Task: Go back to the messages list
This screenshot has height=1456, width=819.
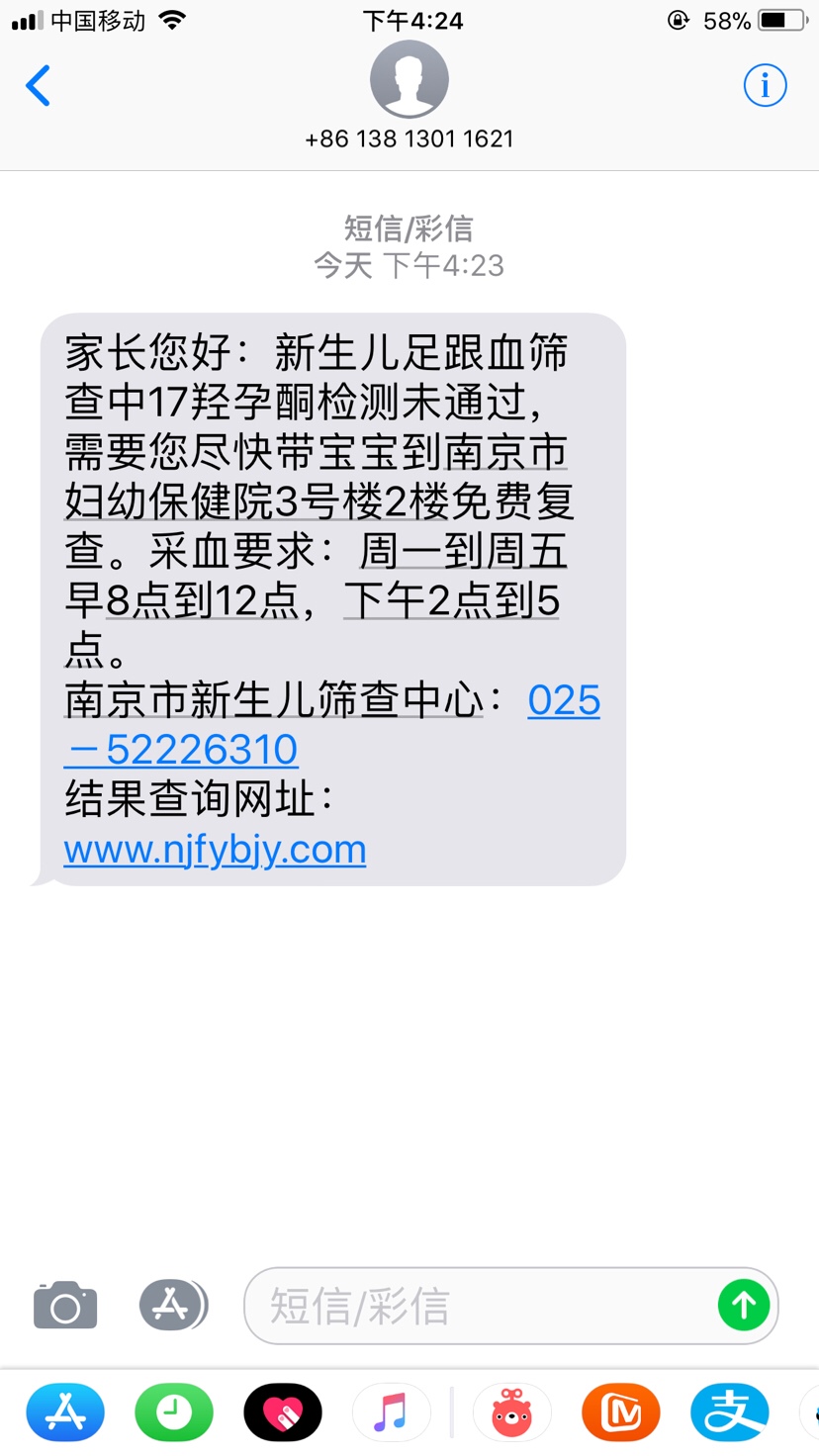Action: 39,86
